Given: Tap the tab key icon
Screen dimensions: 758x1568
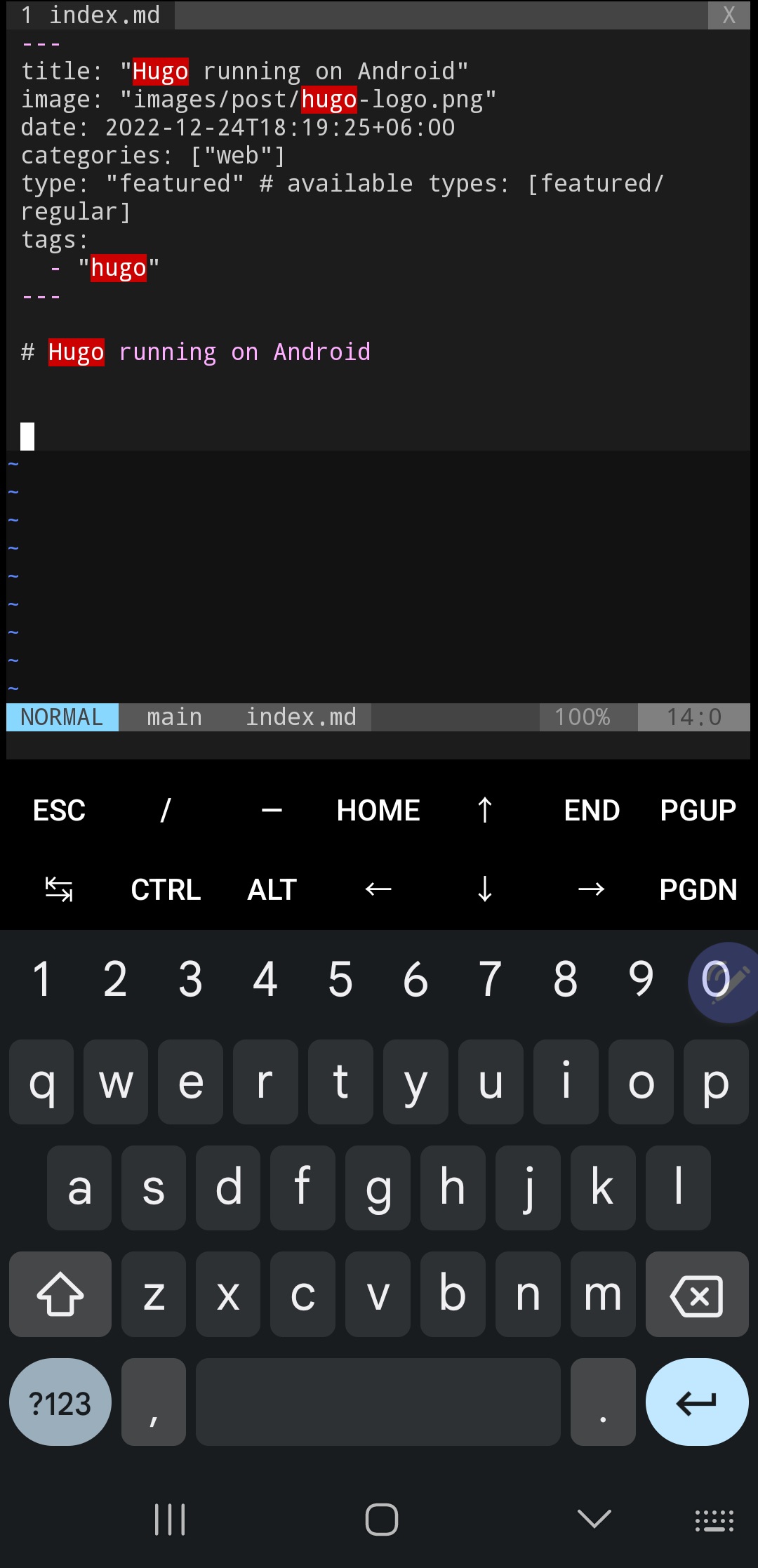Looking at the screenshot, I should (x=59, y=890).
